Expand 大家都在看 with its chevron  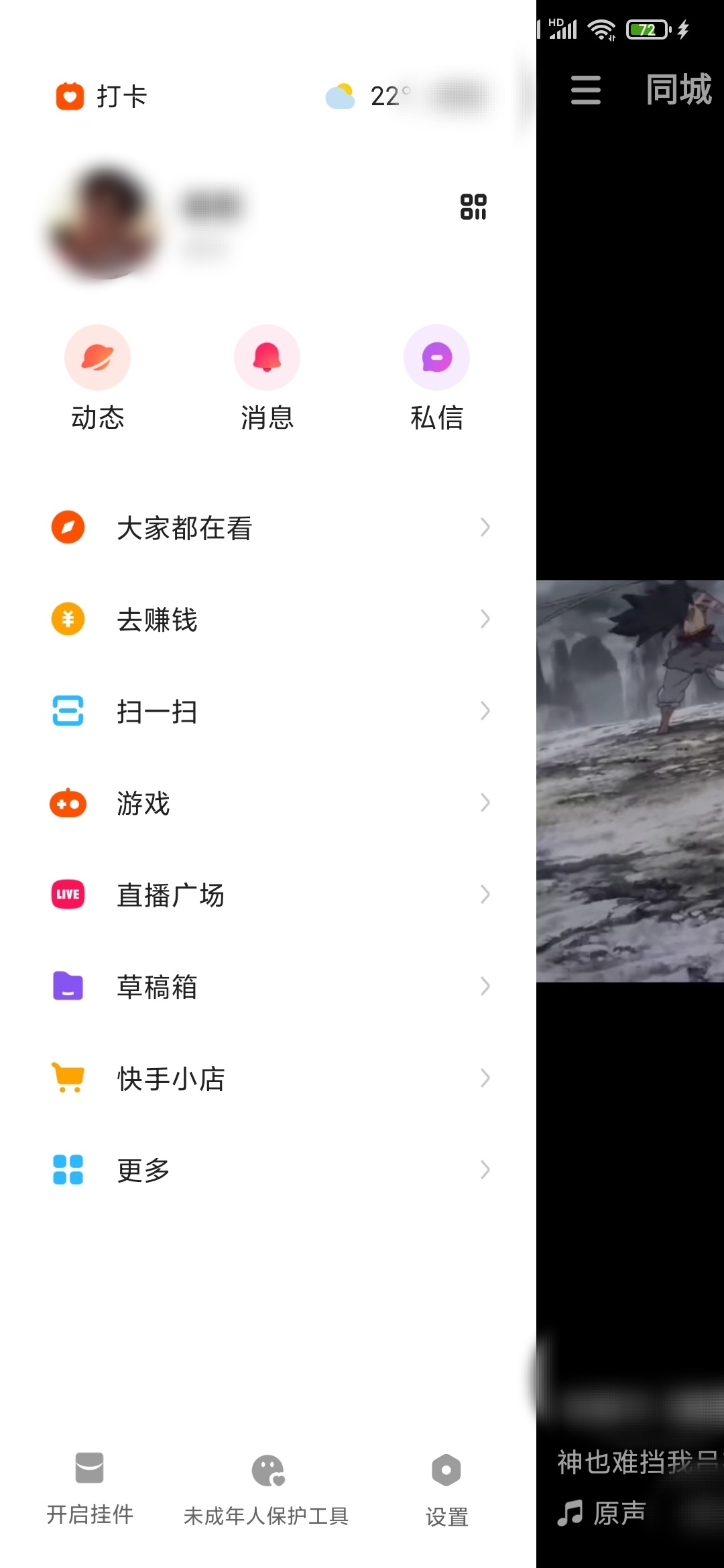486,527
